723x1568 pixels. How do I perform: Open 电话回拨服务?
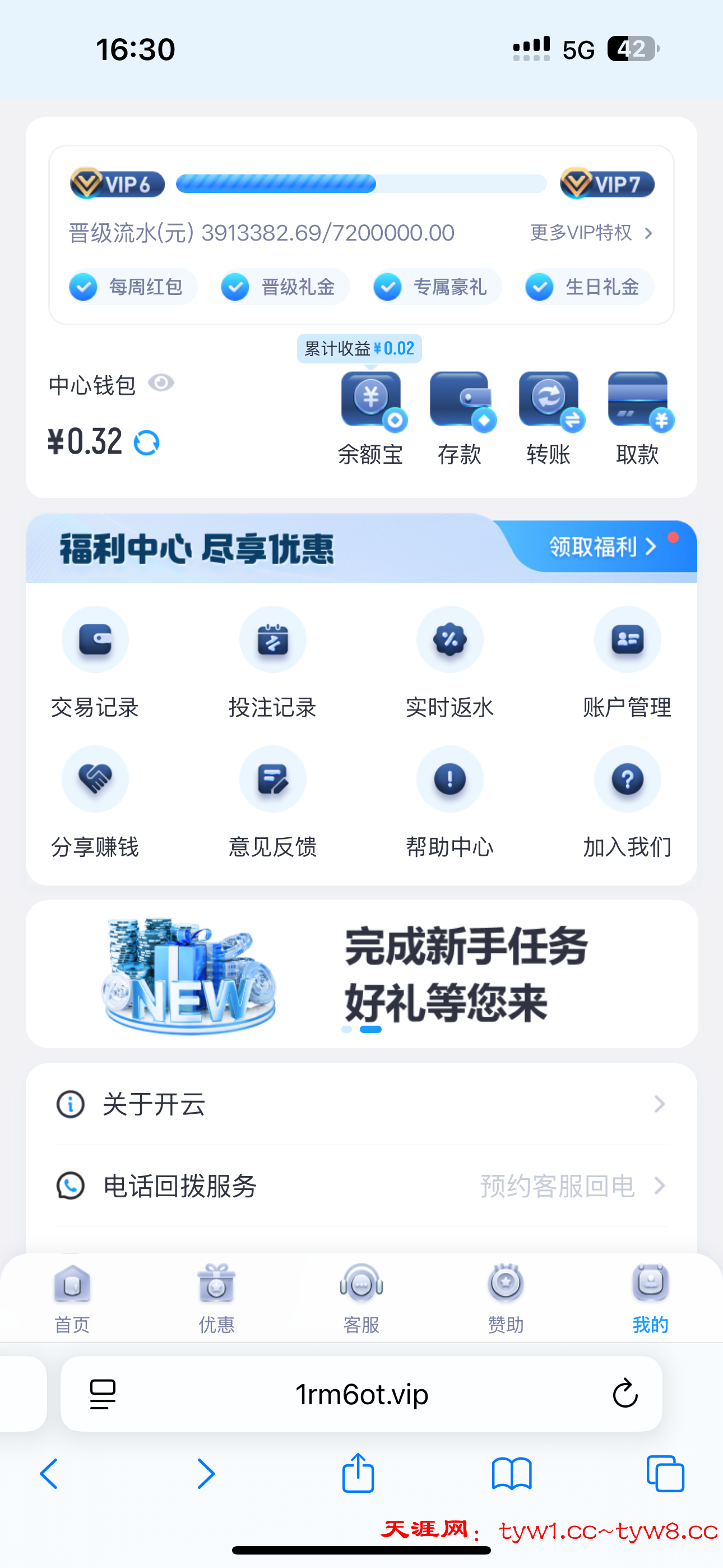(x=361, y=1186)
